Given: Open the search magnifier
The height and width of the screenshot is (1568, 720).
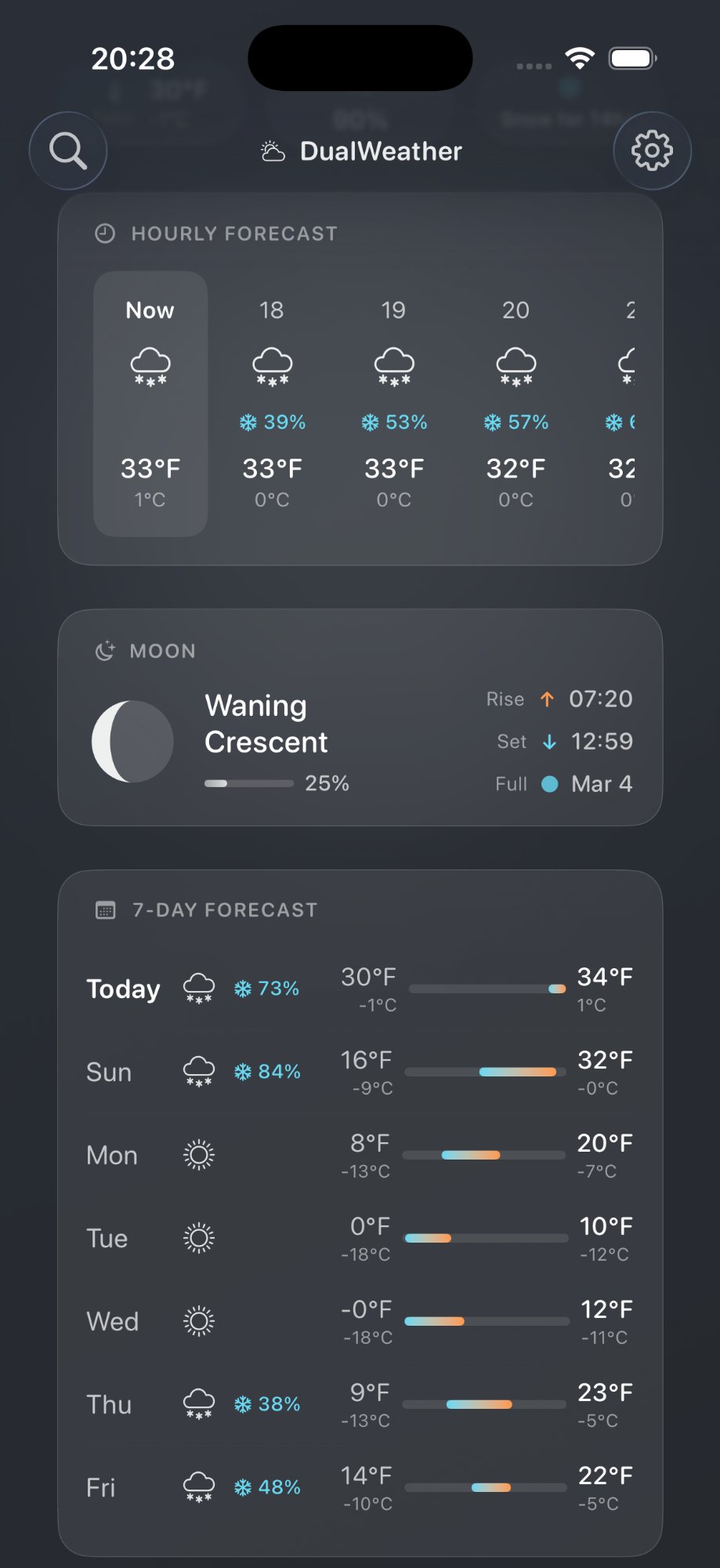Looking at the screenshot, I should 67,151.
